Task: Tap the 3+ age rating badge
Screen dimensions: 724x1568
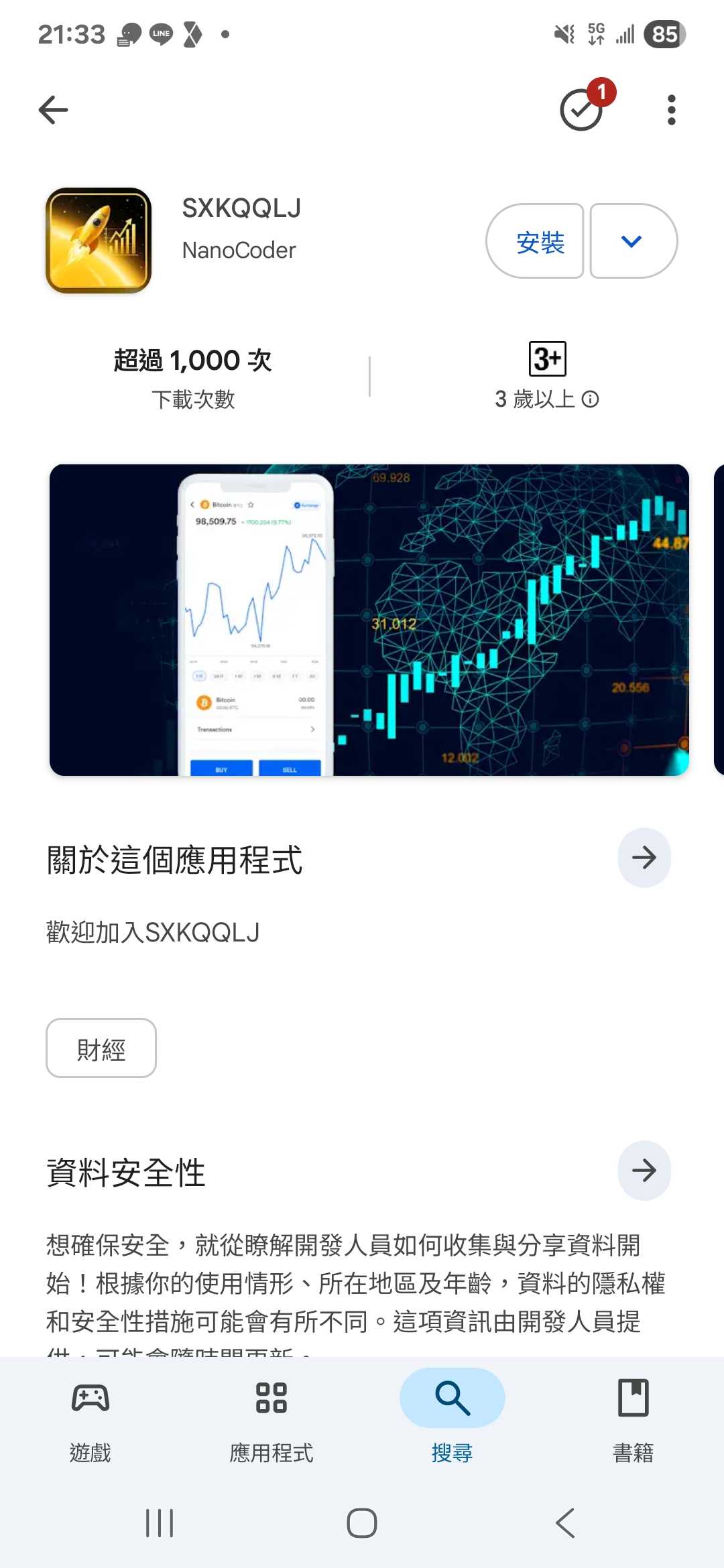Action: click(546, 358)
